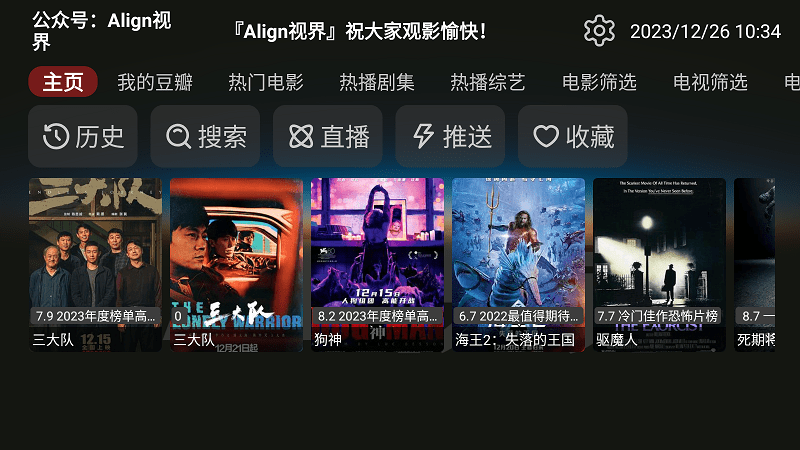View favorites with 收藏 button
The height and width of the screenshot is (450, 800).
coord(573,136)
